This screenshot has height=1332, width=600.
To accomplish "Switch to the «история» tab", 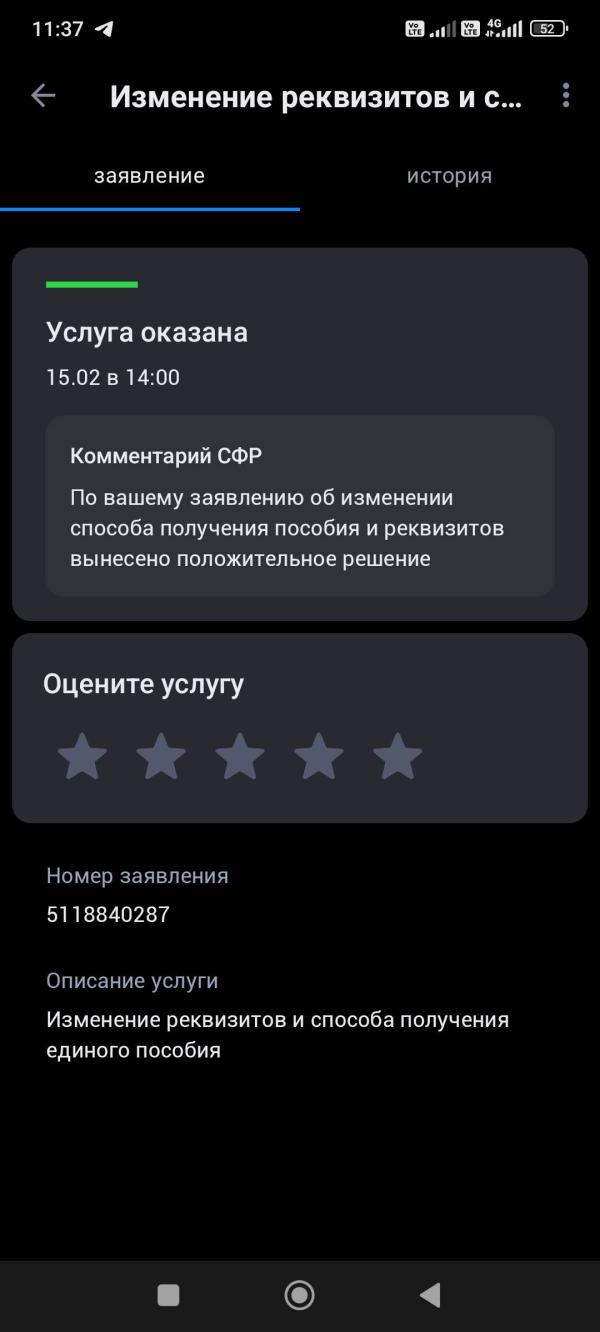I will click(x=449, y=176).
